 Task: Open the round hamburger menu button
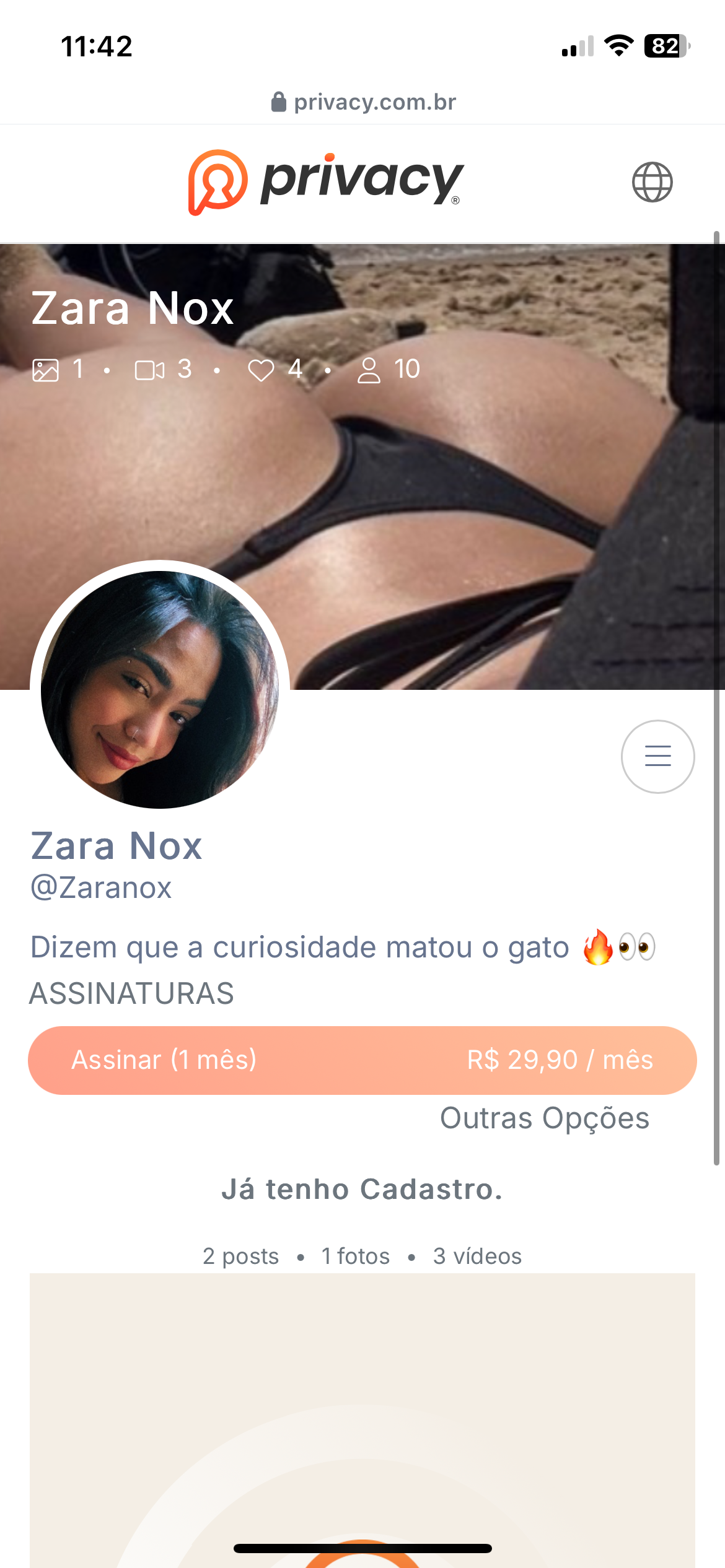(x=657, y=756)
